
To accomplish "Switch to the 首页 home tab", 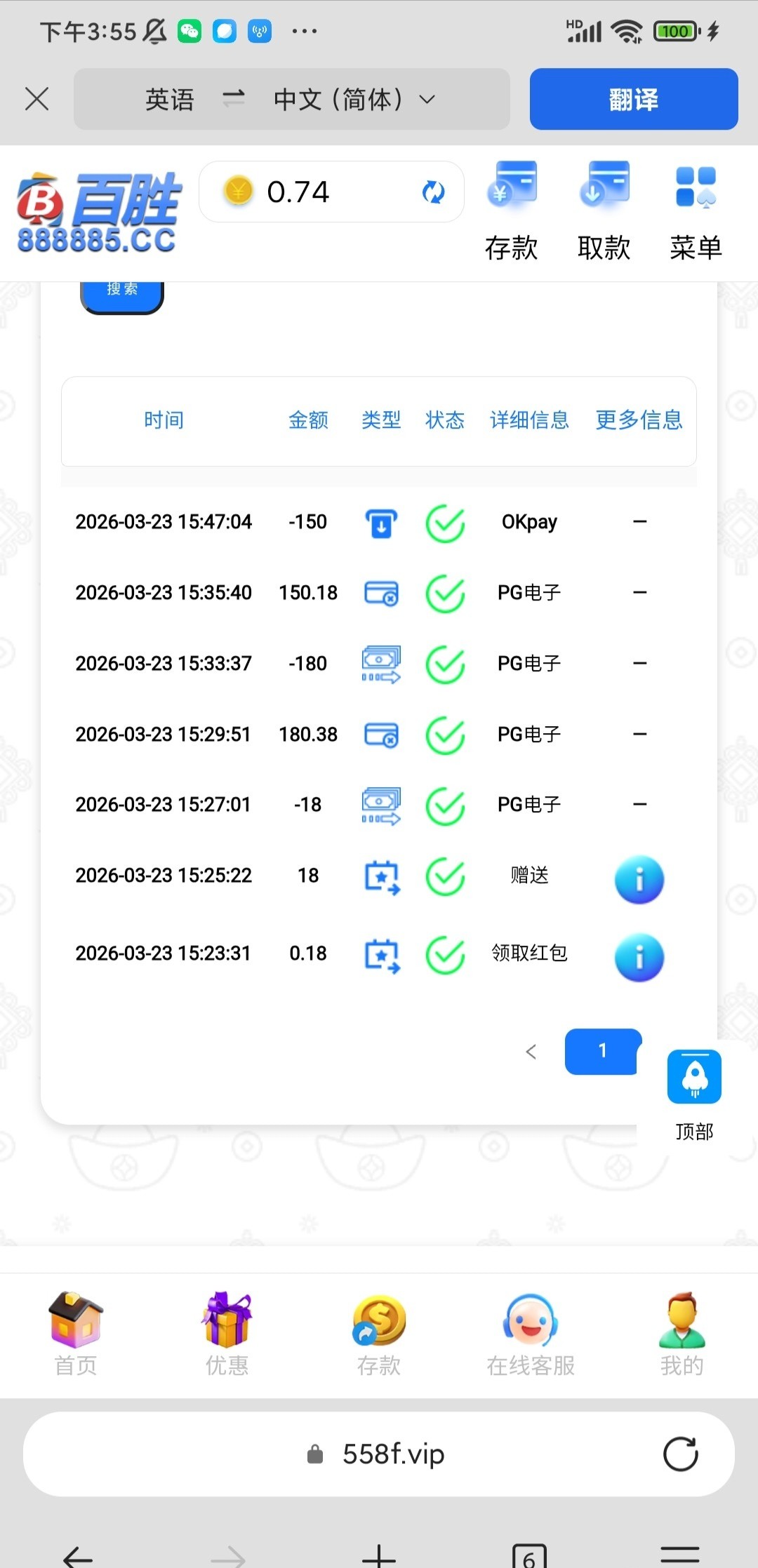I will coord(76,1333).
